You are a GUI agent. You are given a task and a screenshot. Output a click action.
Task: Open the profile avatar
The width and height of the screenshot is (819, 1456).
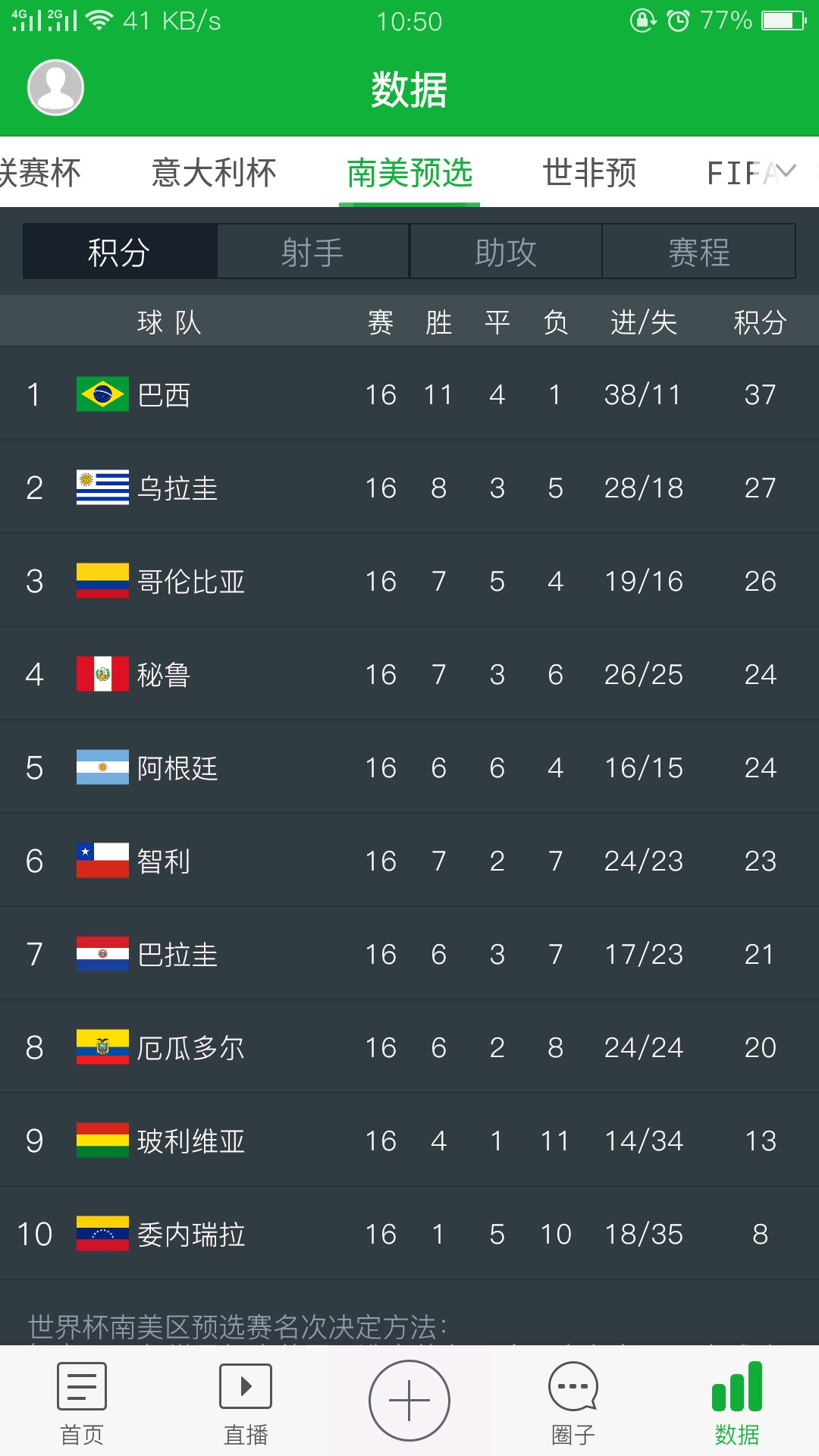(x=55, y=87)
